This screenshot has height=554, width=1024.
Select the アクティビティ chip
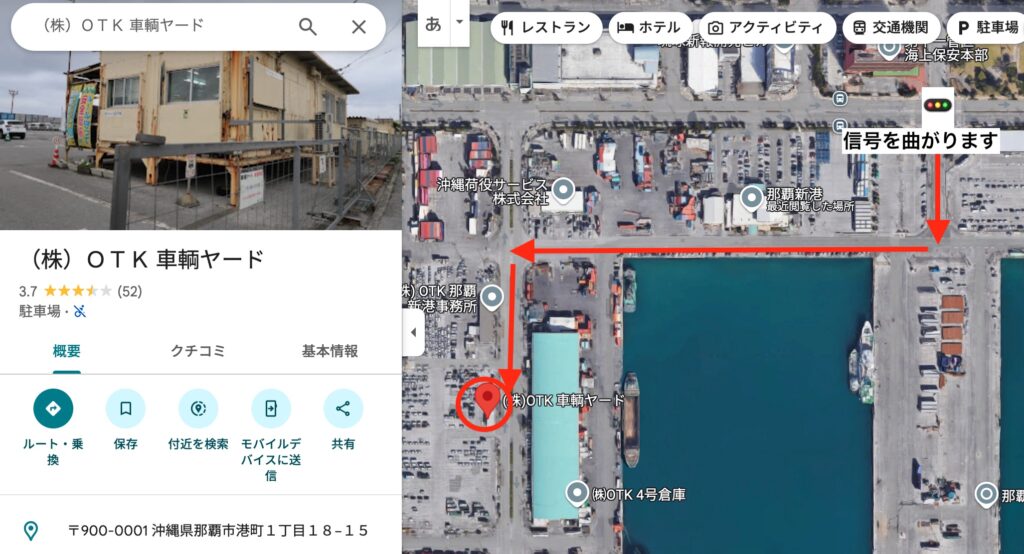click(765, 27)
